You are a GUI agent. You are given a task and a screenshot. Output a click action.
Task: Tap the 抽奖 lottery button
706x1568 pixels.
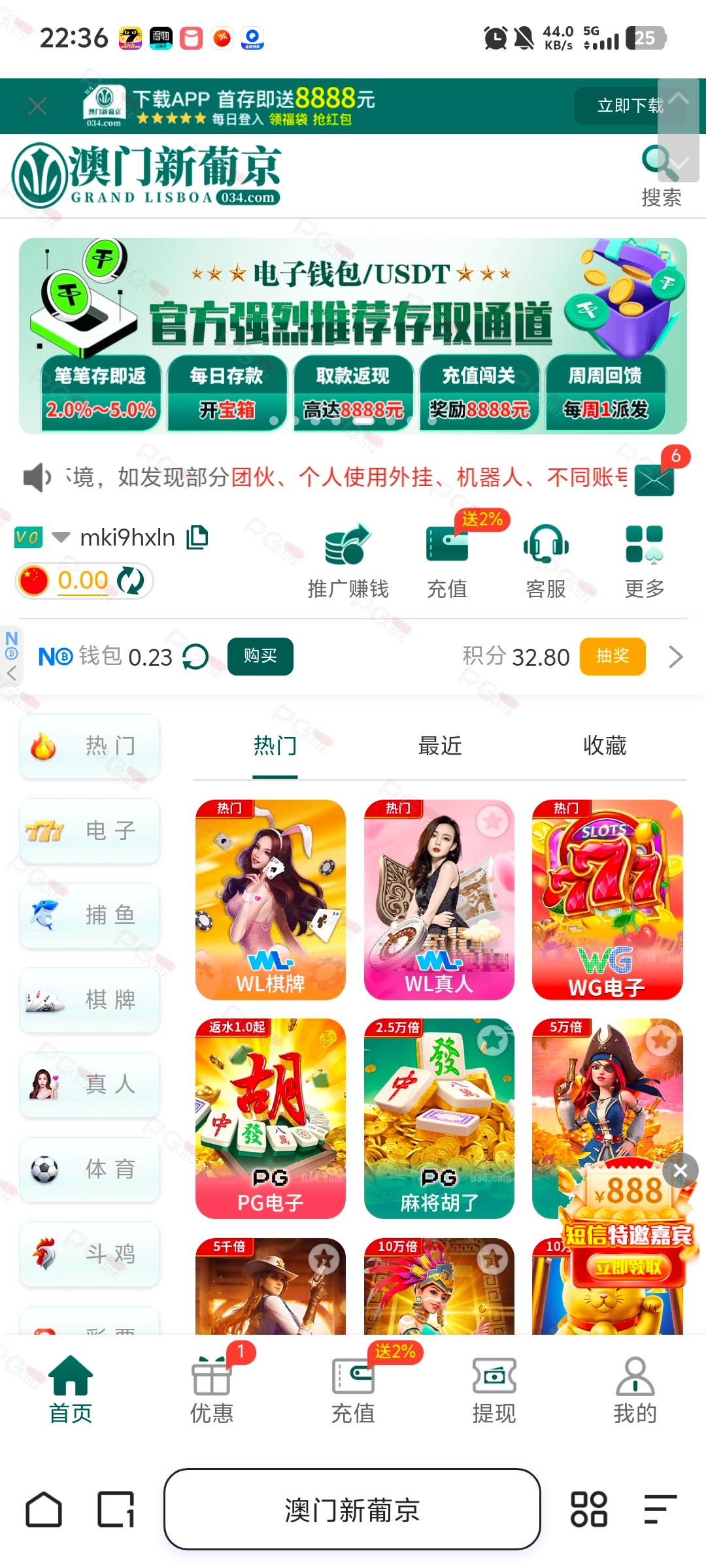613,656
